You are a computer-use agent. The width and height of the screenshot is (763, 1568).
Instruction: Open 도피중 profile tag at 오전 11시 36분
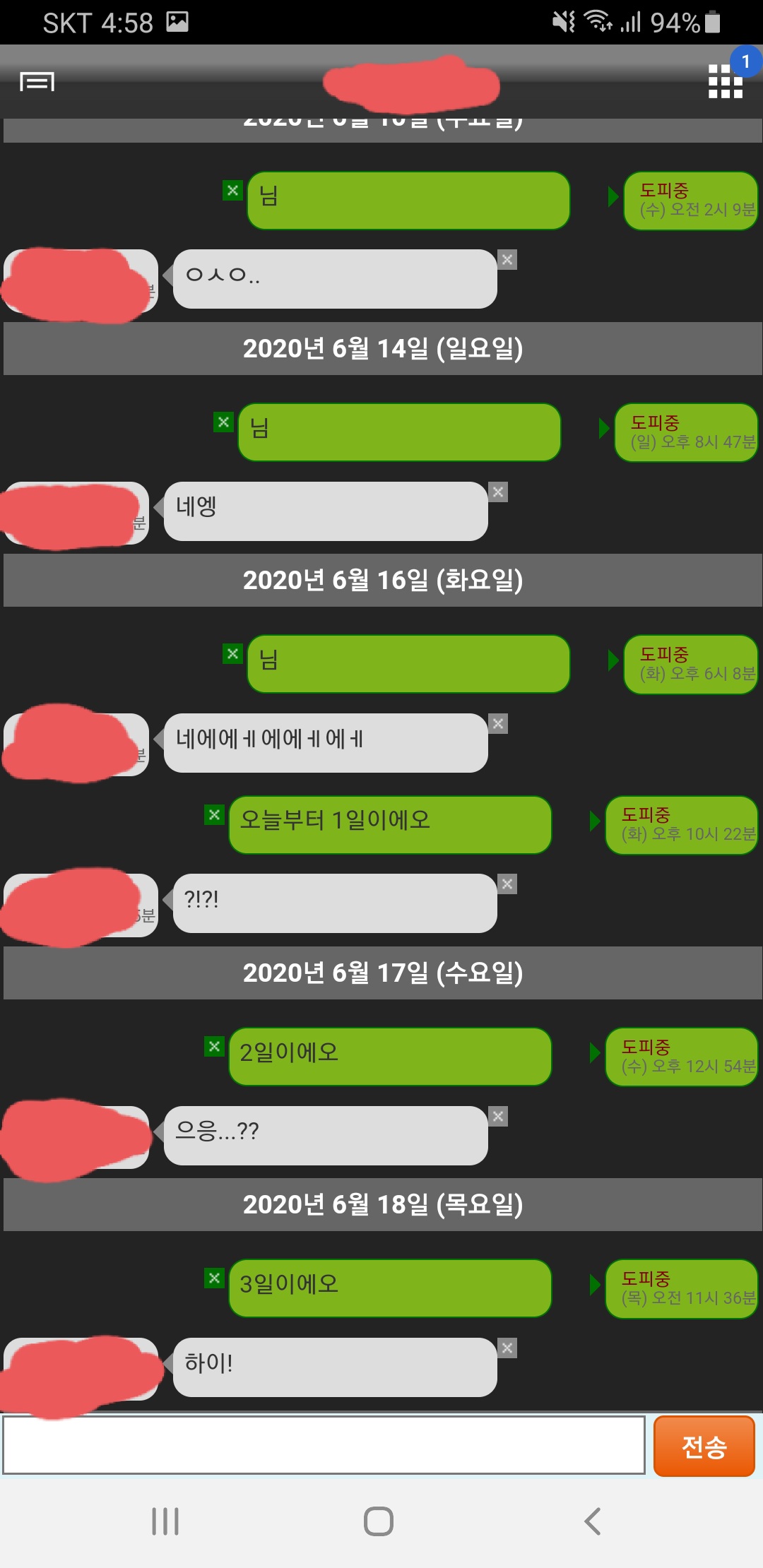pyautogui.click(x=682, y=1288)
